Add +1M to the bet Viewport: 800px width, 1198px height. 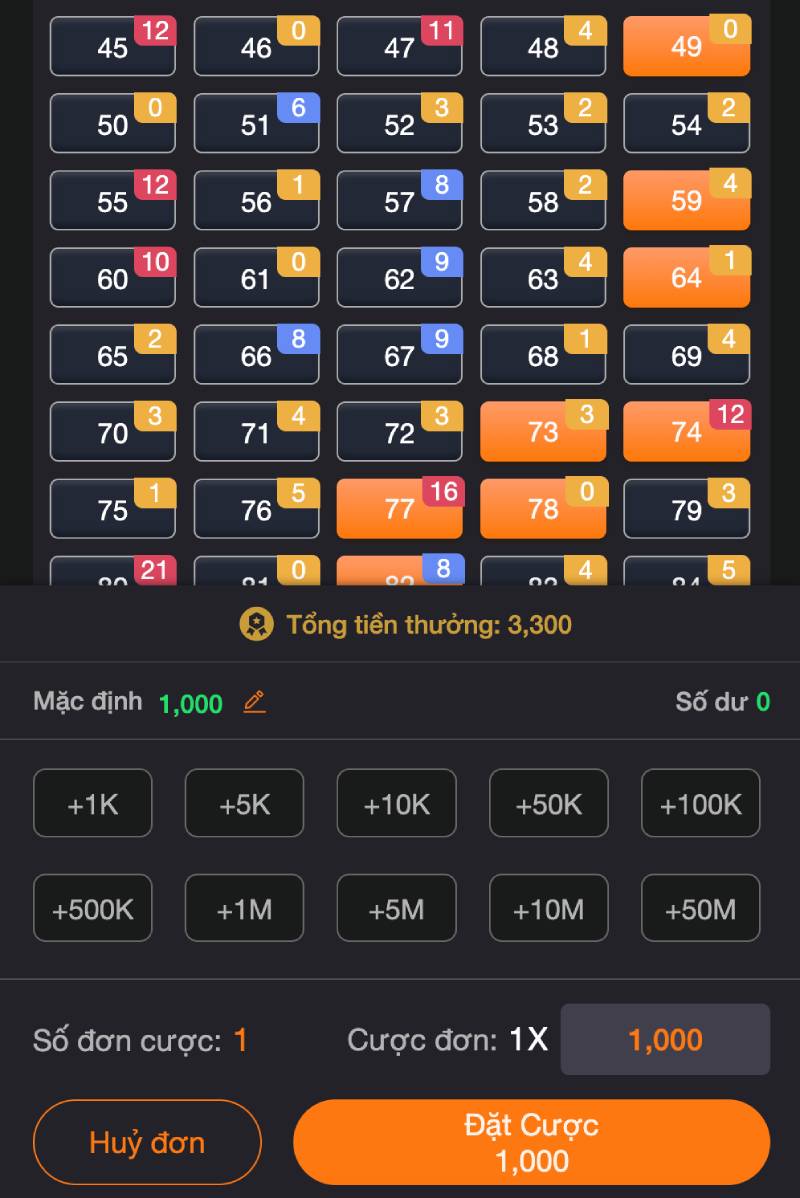coord(245,909)
